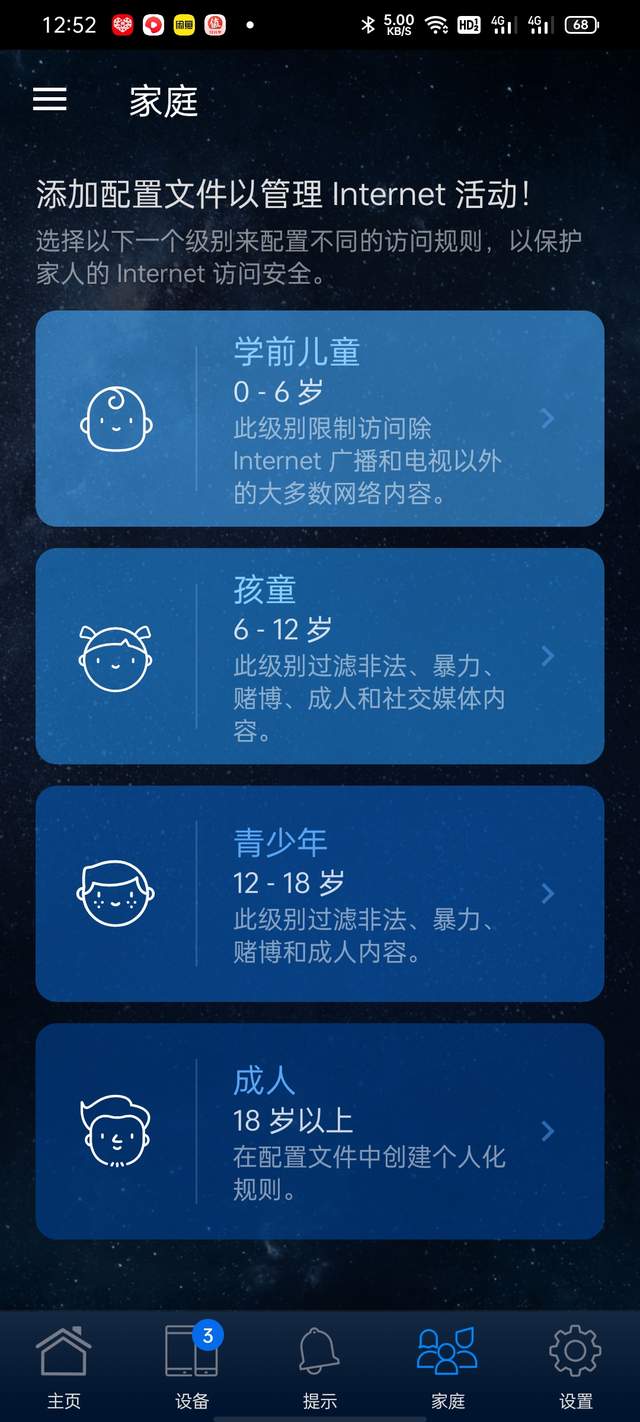Image resolution: width=640 pixels, height=1422 pixels.
Task: Tap the 家庭 tab
Action: [447, 1365]
